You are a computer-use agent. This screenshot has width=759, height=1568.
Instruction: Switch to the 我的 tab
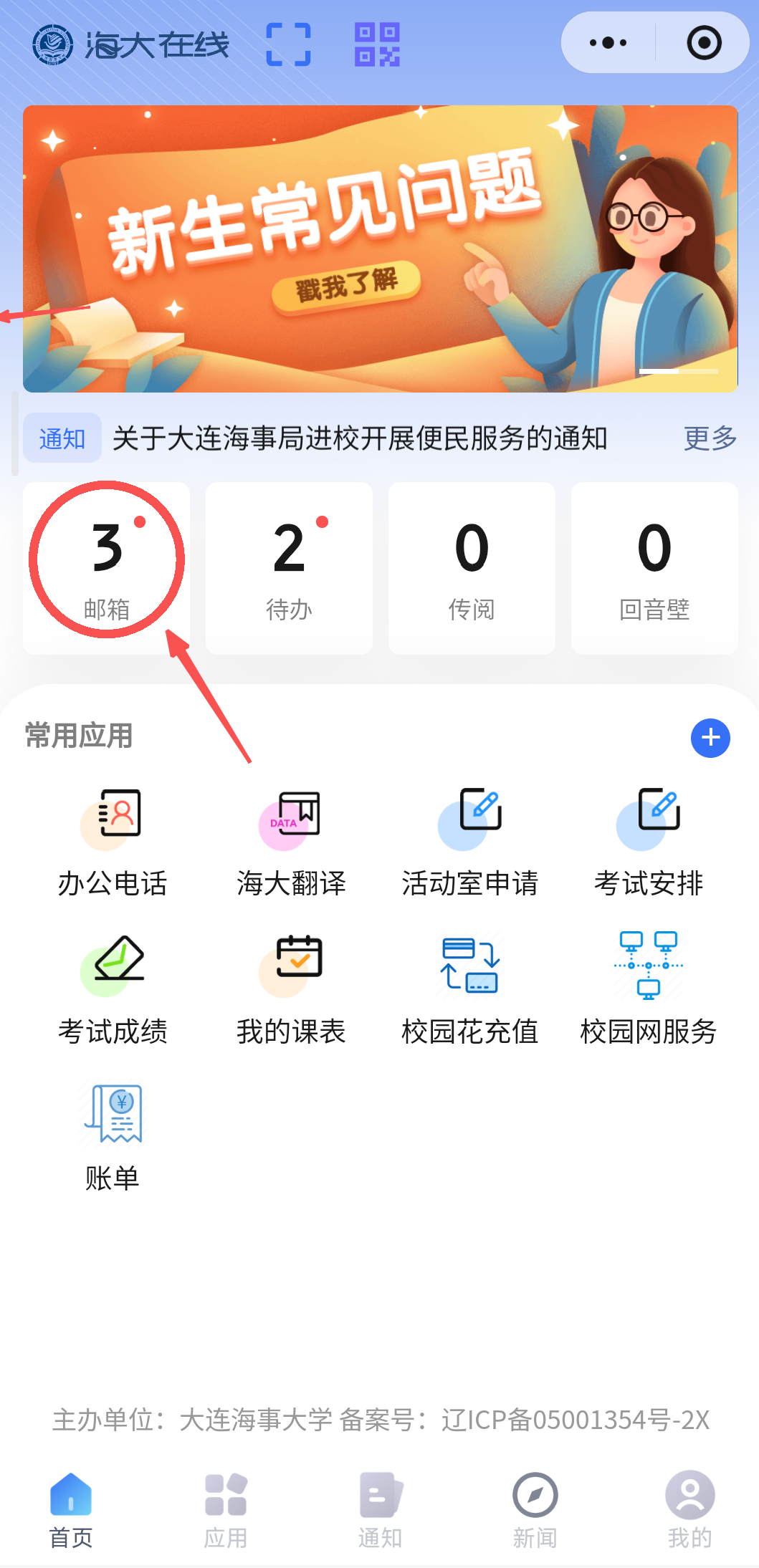[x=689, y=1509]
